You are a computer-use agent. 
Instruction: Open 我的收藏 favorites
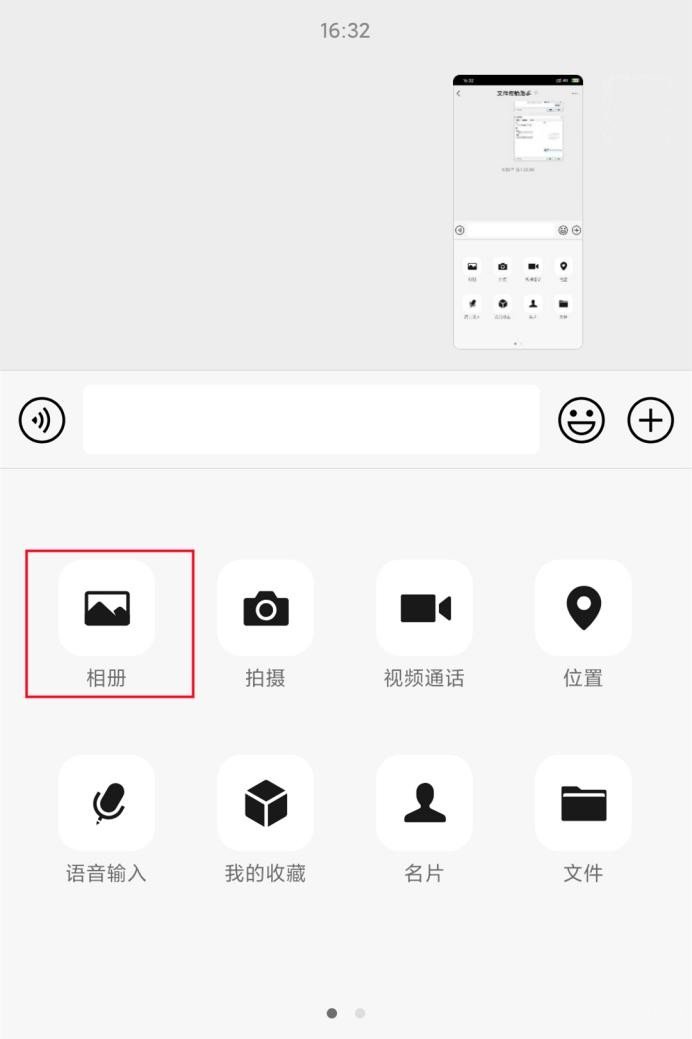pyautogui.click(x=266, y=803)
